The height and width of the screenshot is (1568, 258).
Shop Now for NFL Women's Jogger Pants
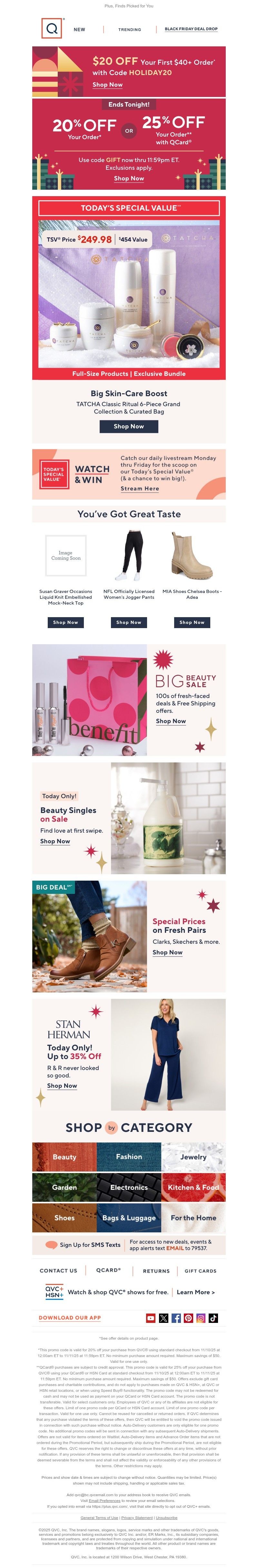[129, 622]
